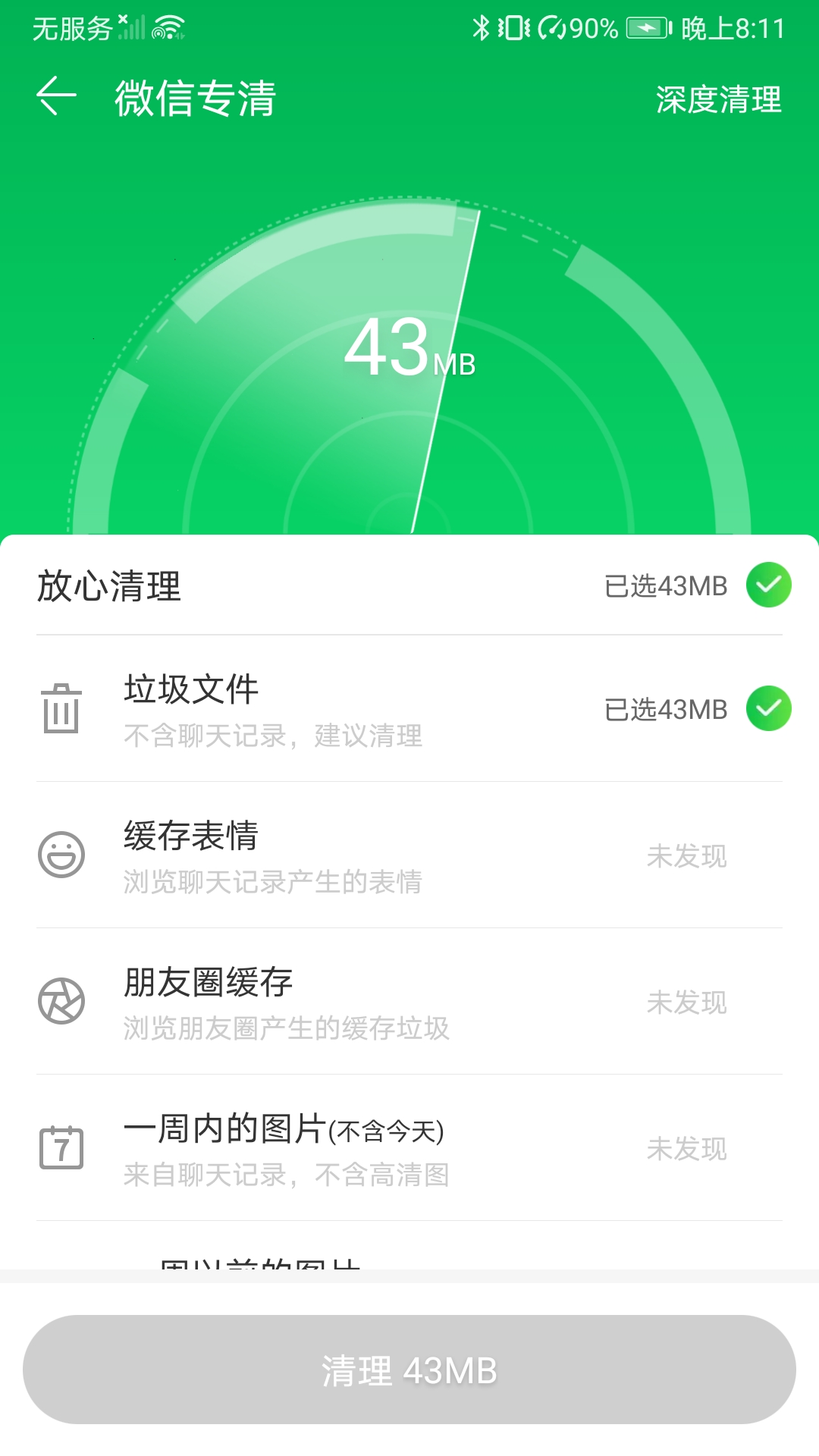Screen dimensions: 819x1456
Task: Tap the 清理 43MB button
Action: (x=409, y=1370)
